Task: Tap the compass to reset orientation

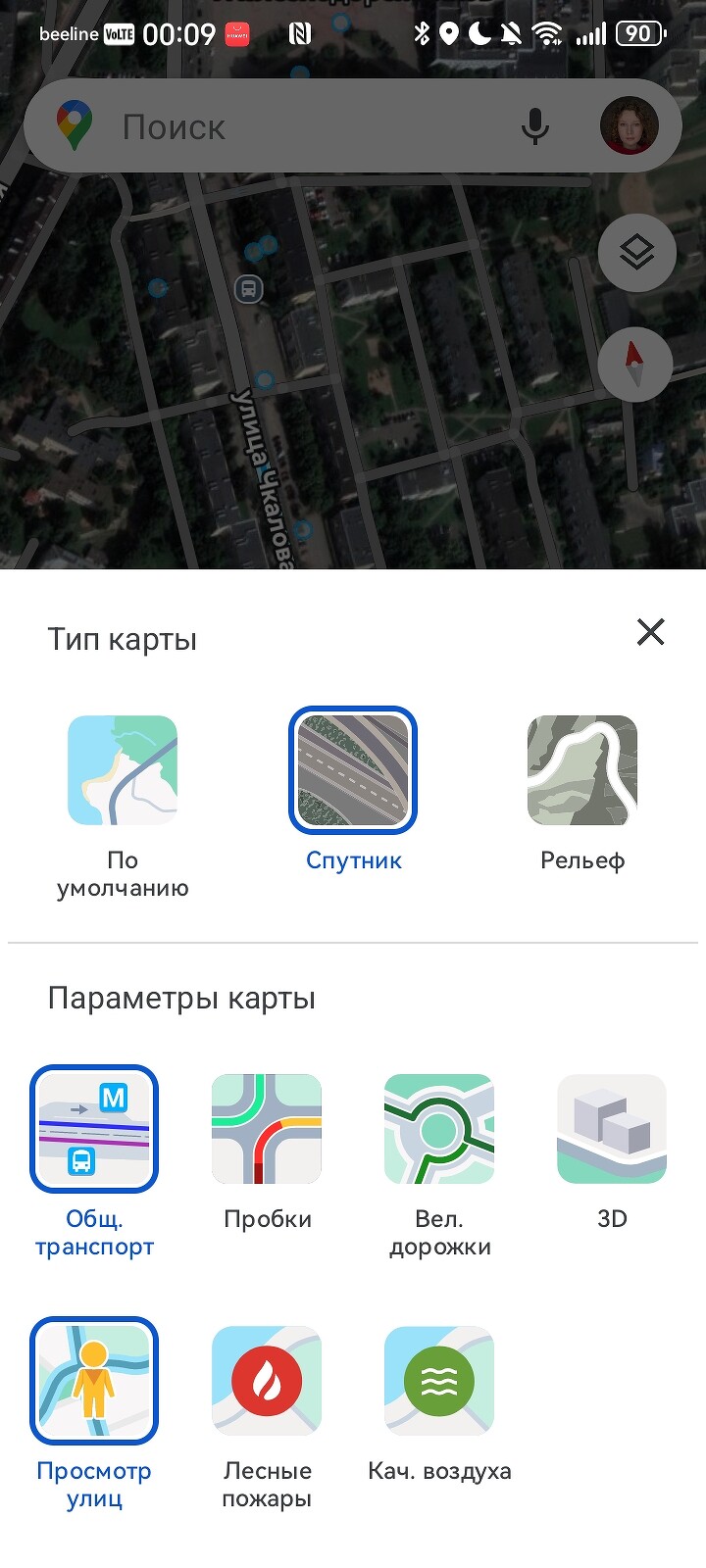Action: [x=635, y=365]
